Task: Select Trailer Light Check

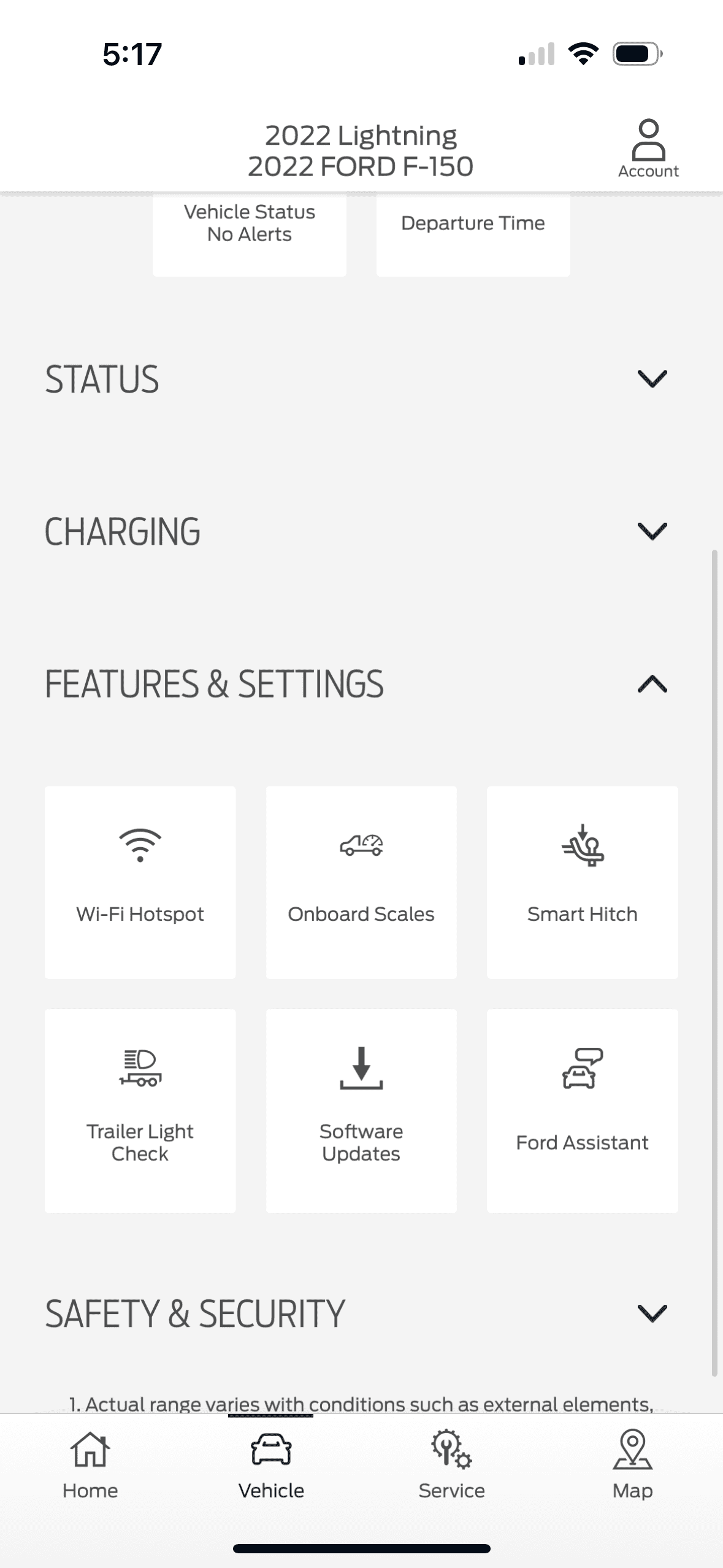Action: point(140,1110)
